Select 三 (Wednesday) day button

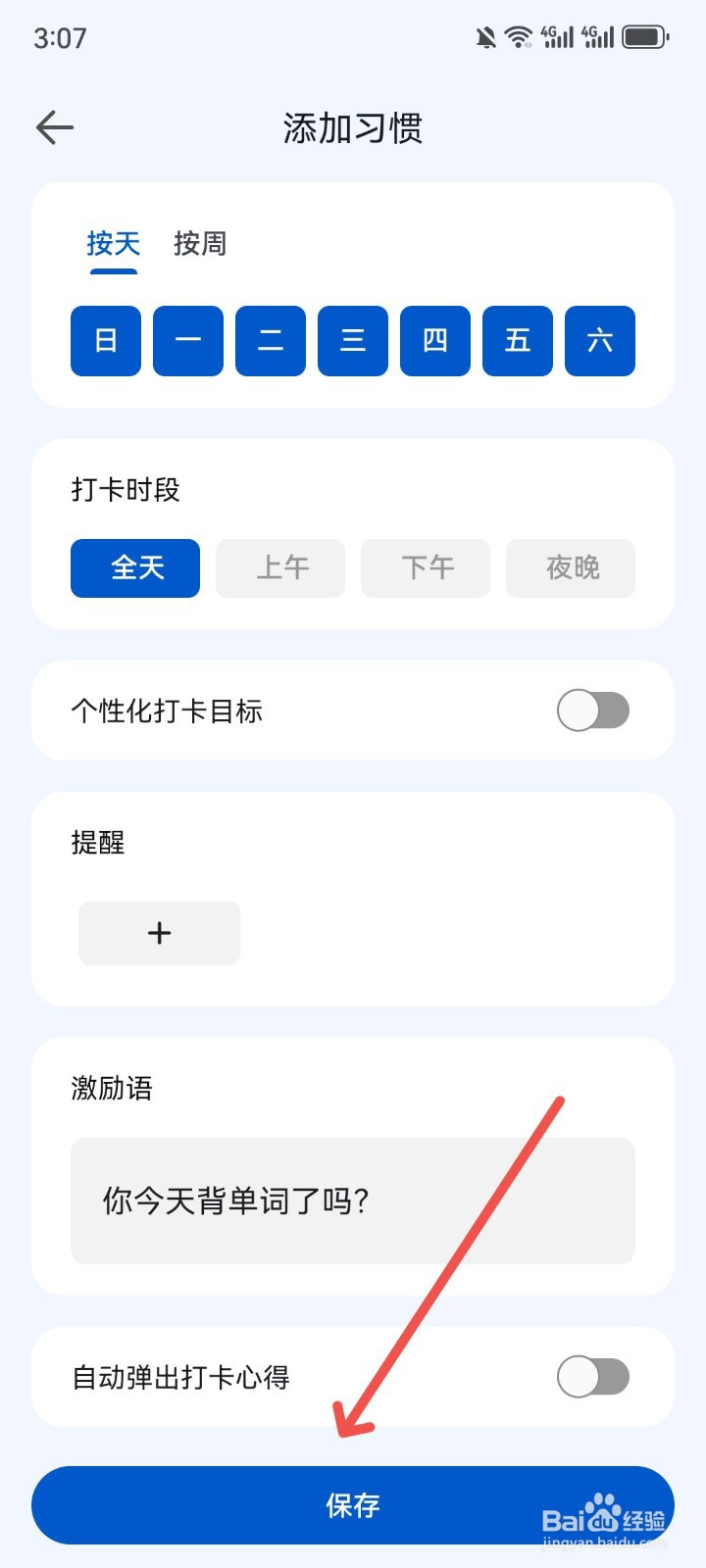coord(352,341)
